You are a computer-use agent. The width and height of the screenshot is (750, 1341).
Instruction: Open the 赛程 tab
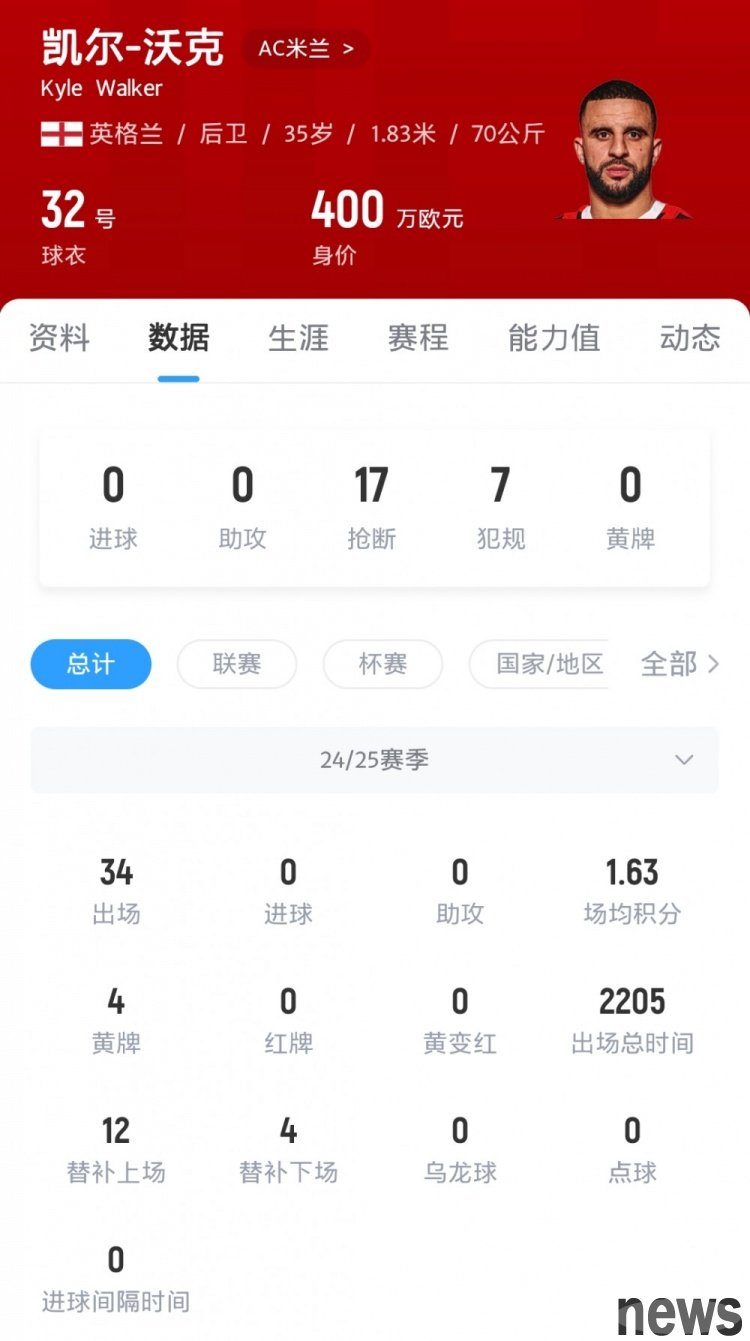pyautogui.click(x=418, y=338)
